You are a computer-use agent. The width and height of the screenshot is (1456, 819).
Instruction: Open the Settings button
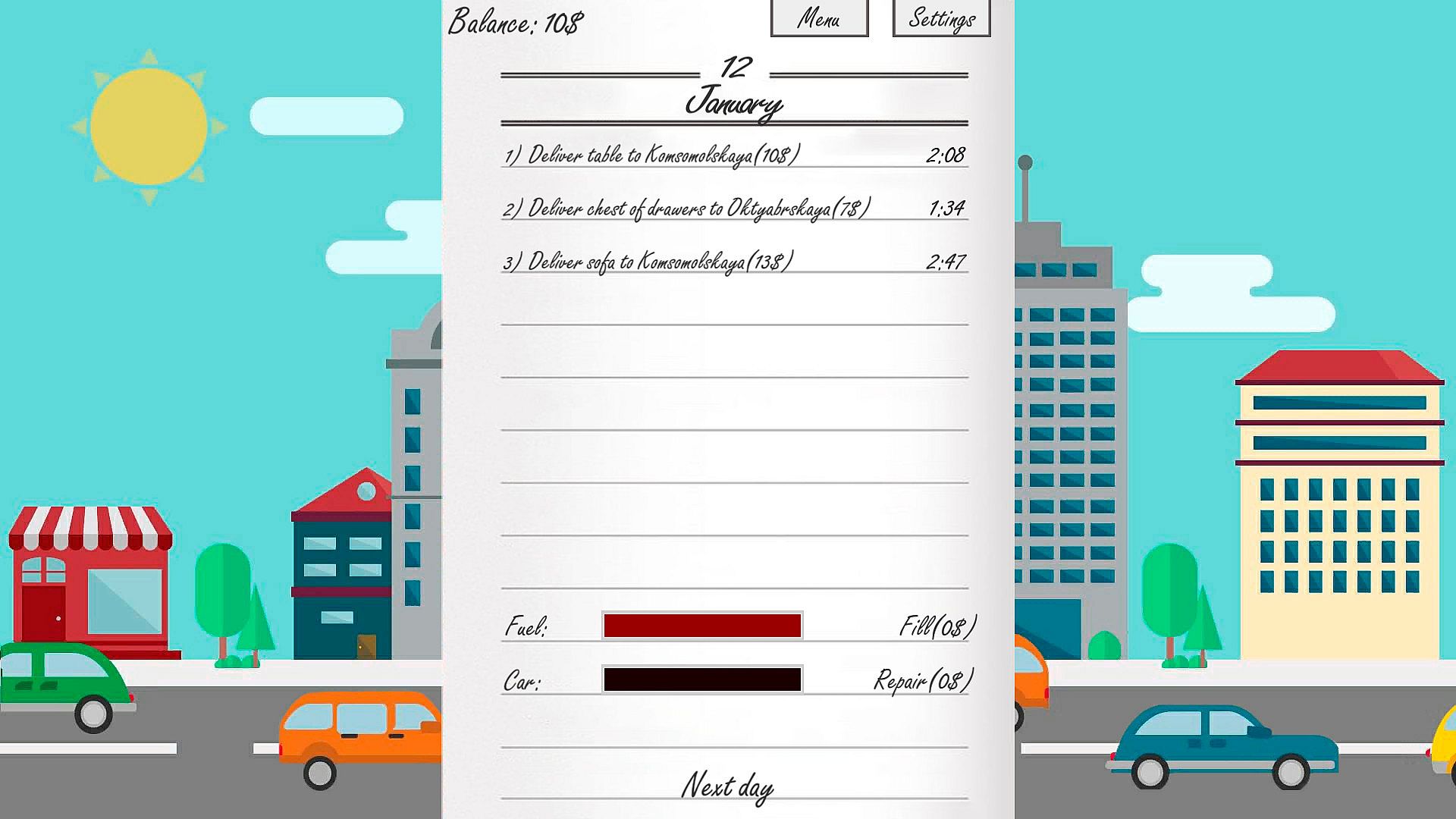point(941,18)
